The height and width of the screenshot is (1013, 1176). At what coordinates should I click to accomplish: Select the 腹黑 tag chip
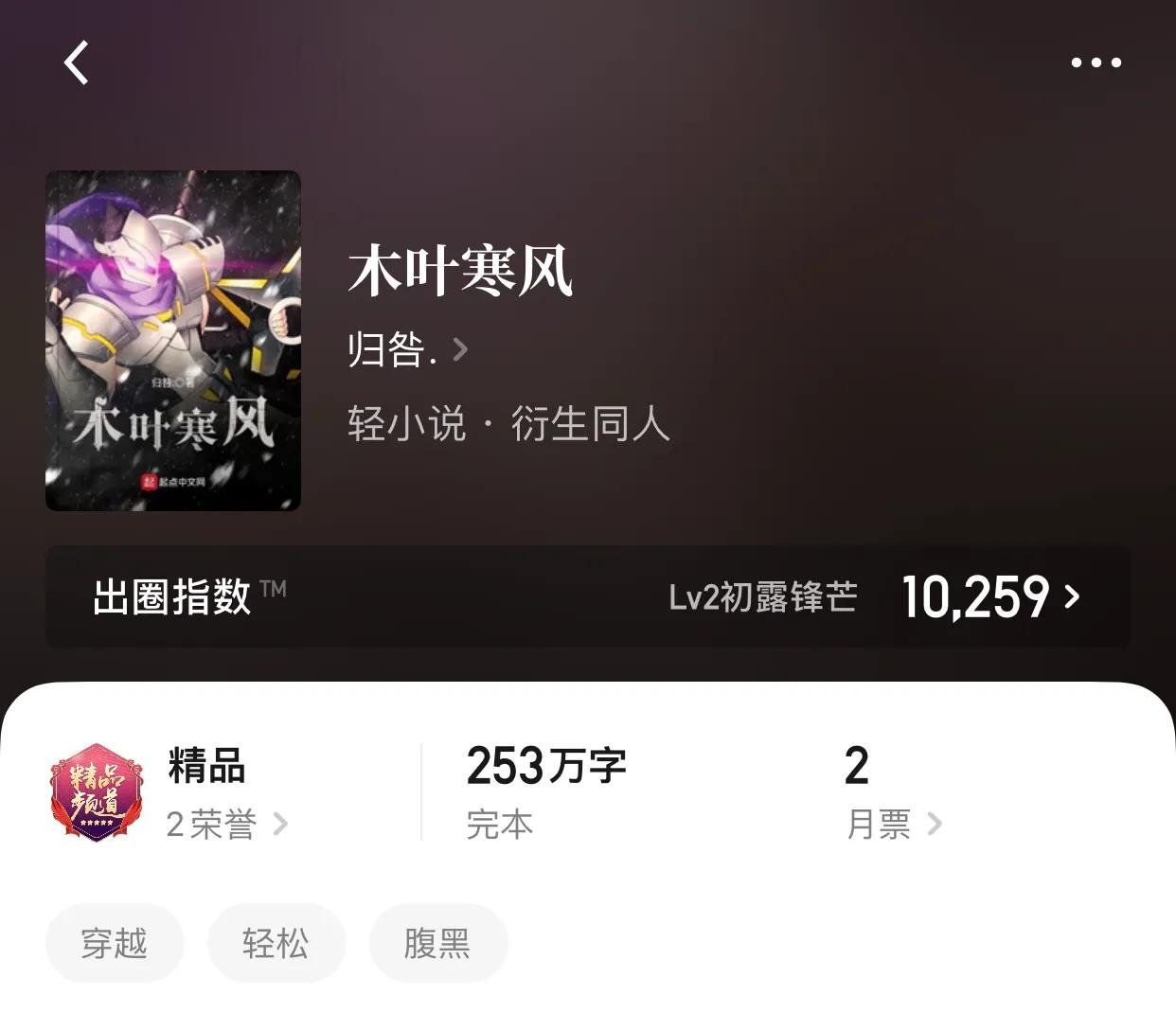pyautogui.click(x=437, y=943)
